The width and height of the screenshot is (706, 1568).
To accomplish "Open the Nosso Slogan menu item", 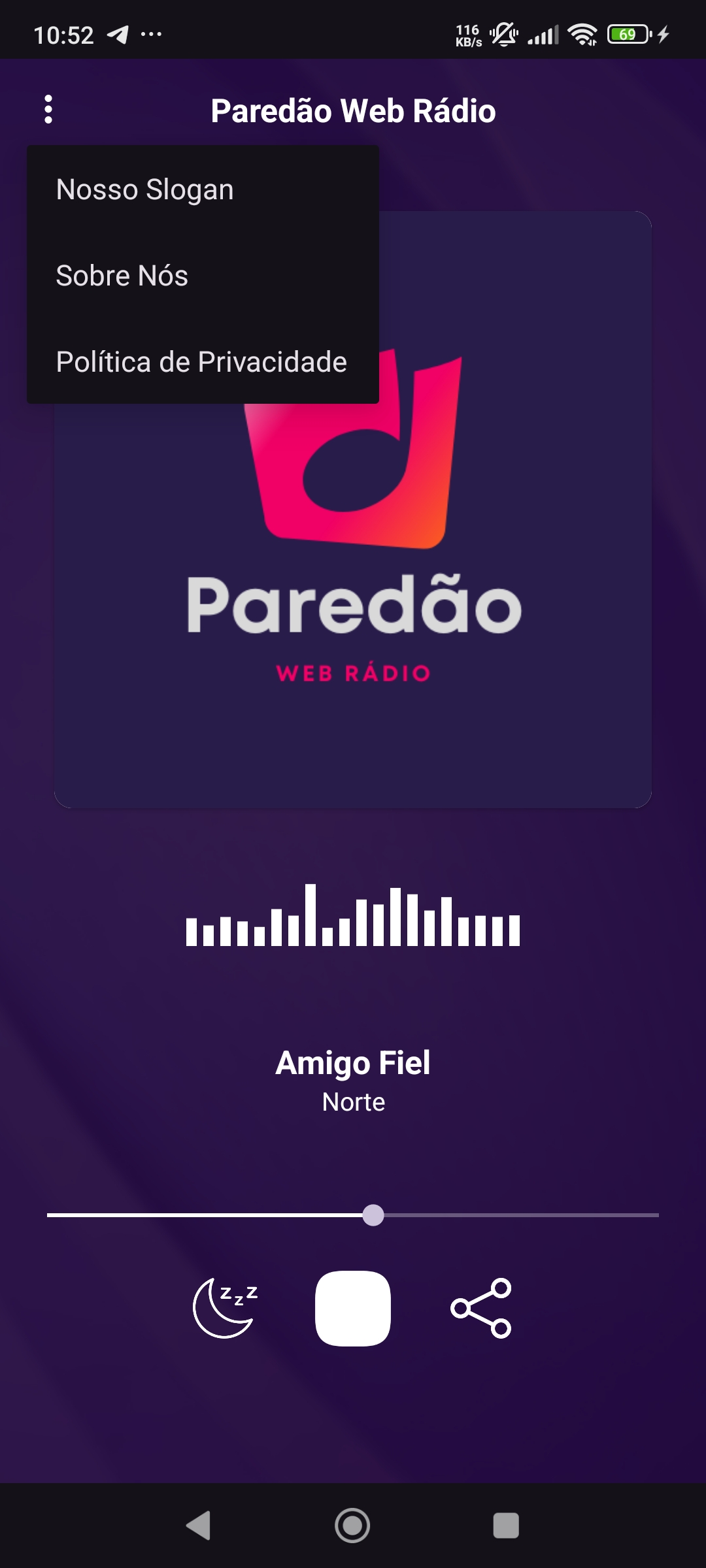I will (x=203, y=189).
